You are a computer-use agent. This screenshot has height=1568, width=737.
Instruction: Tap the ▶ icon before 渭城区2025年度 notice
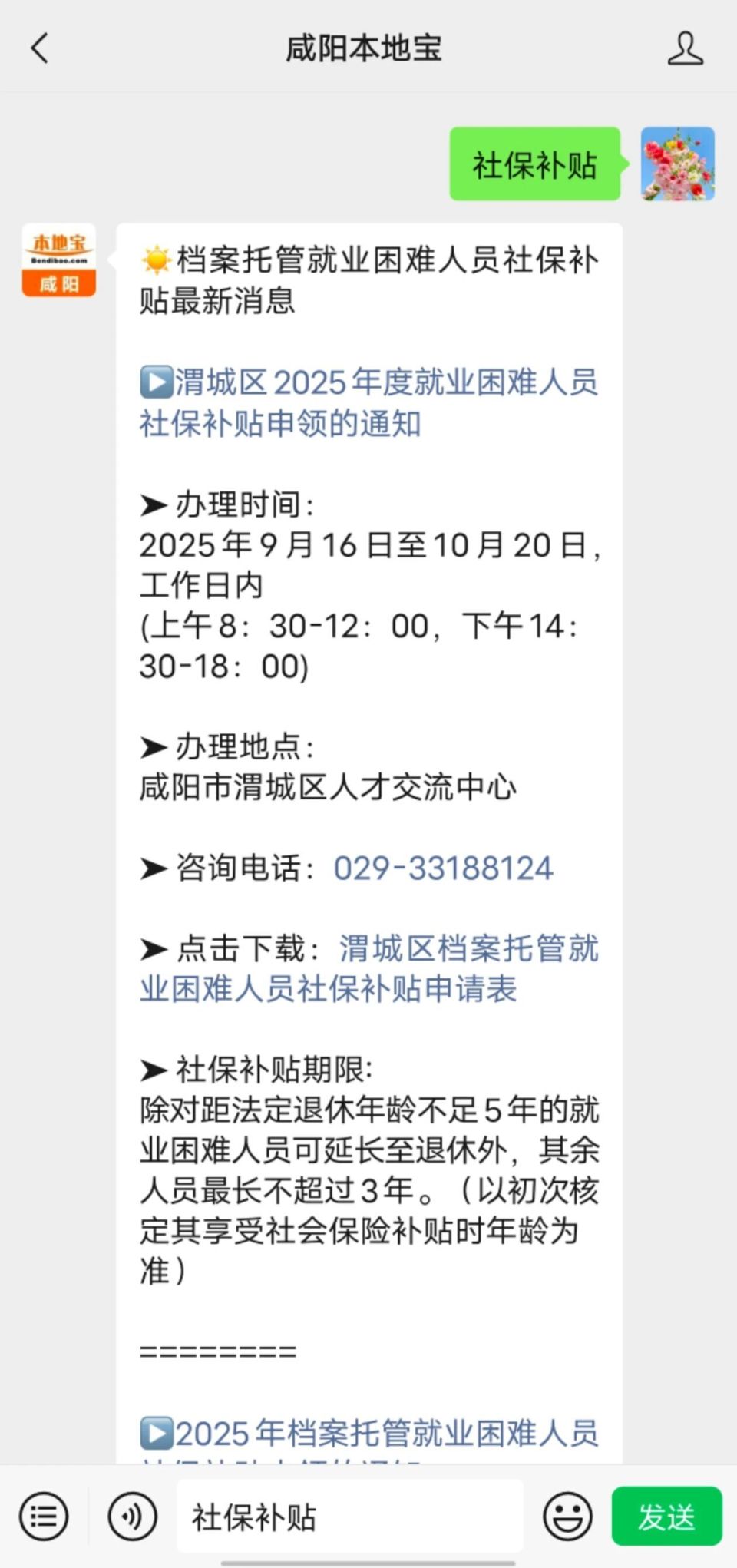157,382
